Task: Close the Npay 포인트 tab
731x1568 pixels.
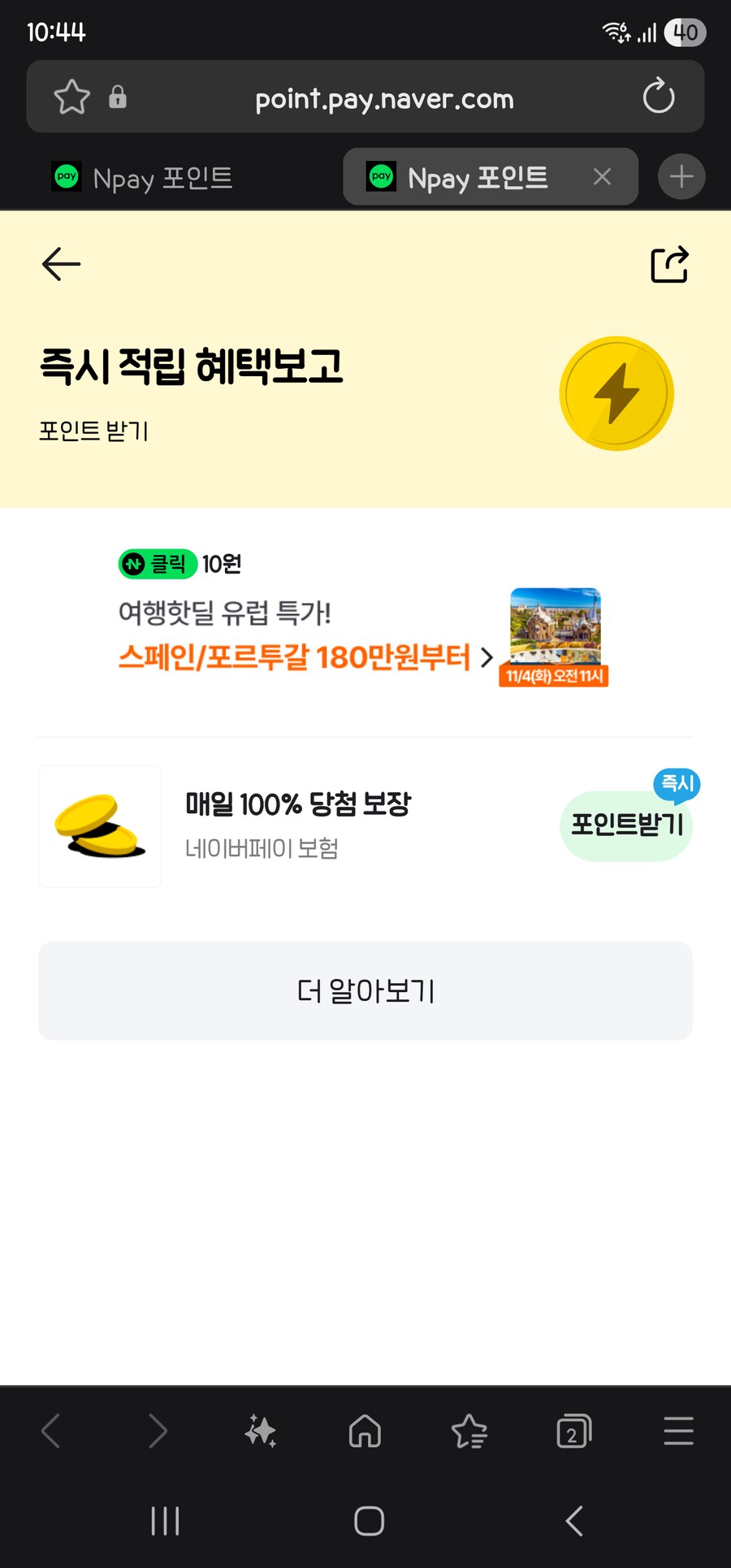Action: point(602,176)
